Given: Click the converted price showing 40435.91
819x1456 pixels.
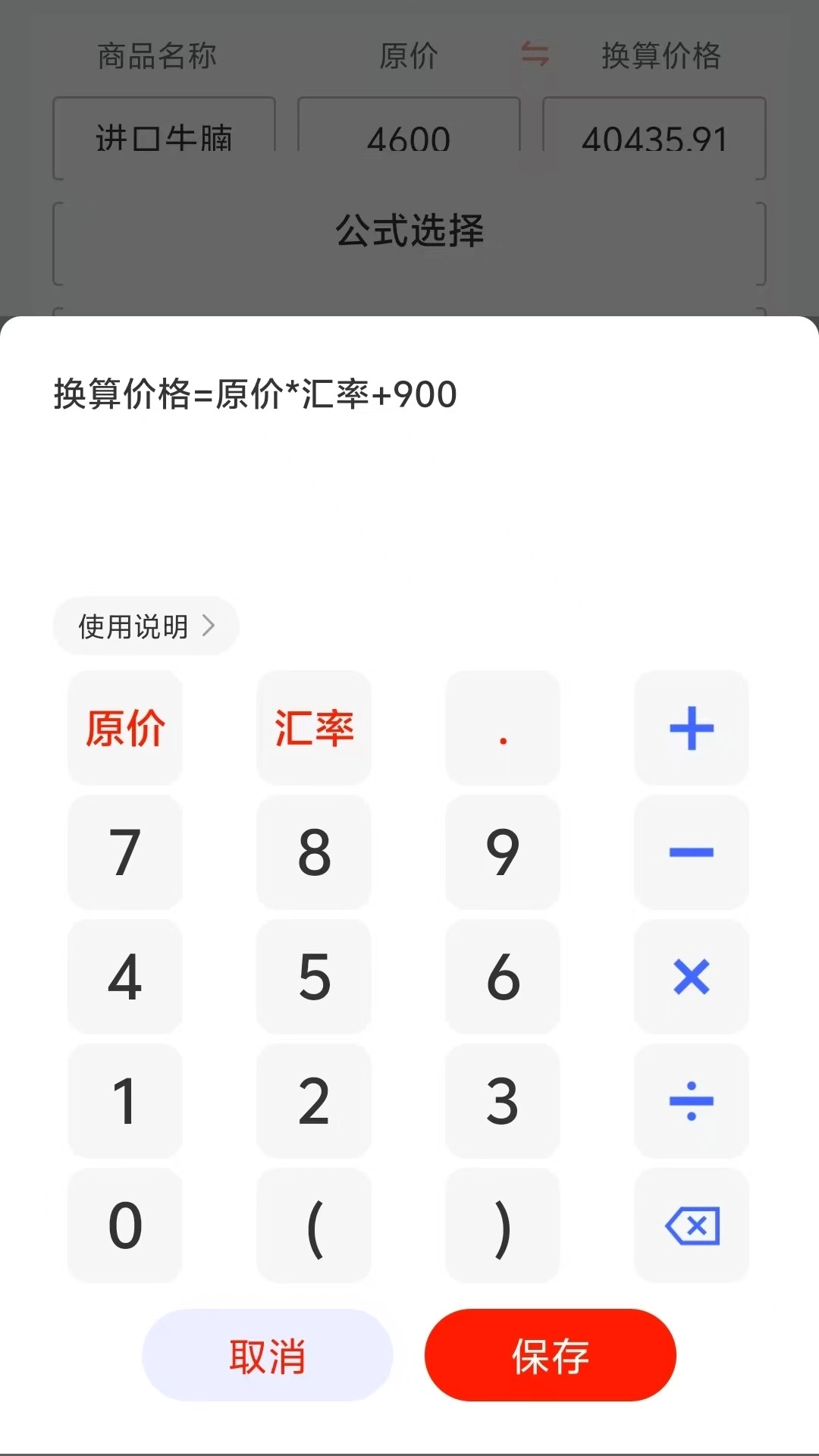Looking at the screenshot, I should (x=655, y=139).
